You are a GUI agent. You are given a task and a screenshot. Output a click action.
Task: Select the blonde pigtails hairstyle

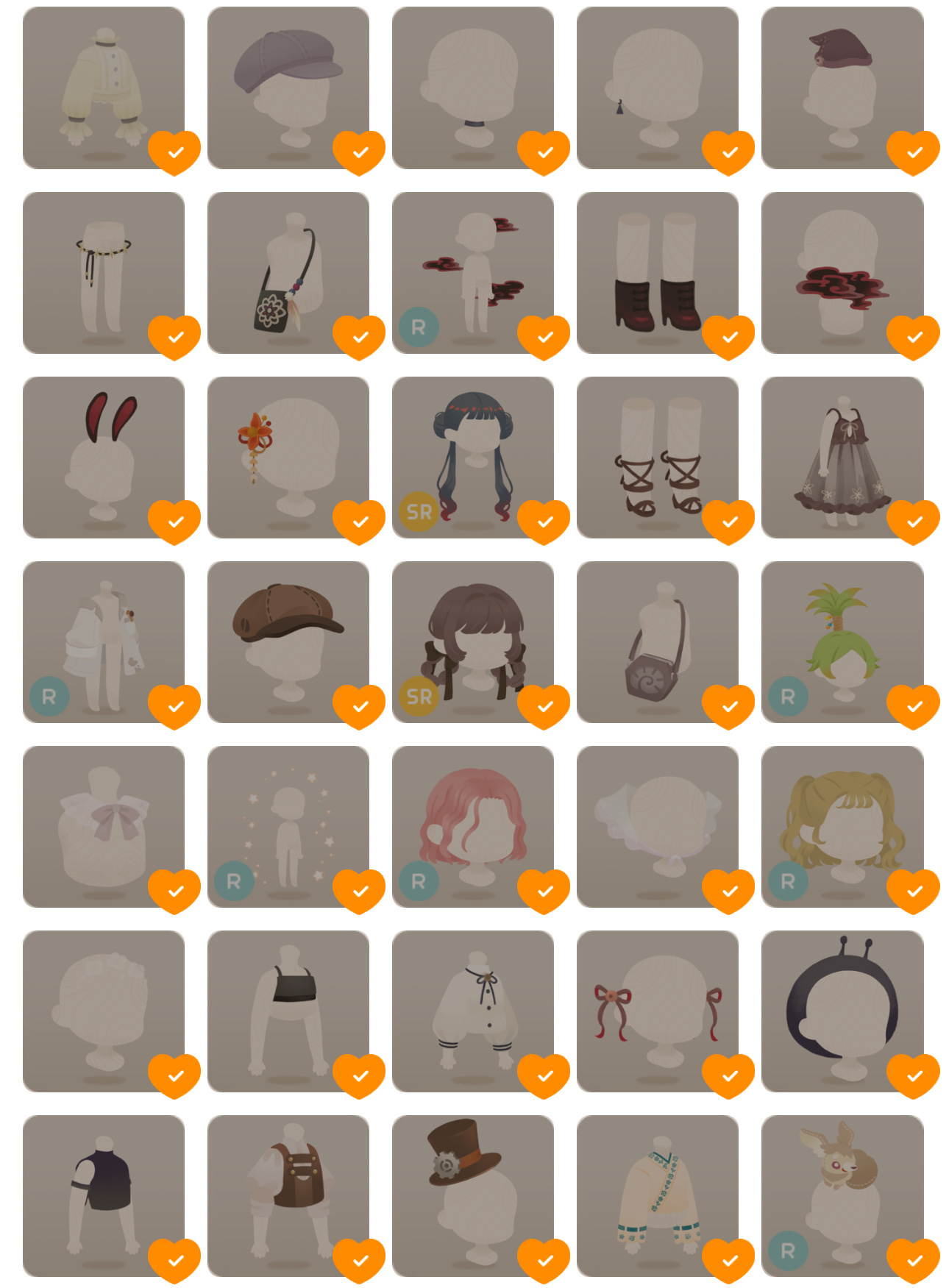tap(842, 826)
